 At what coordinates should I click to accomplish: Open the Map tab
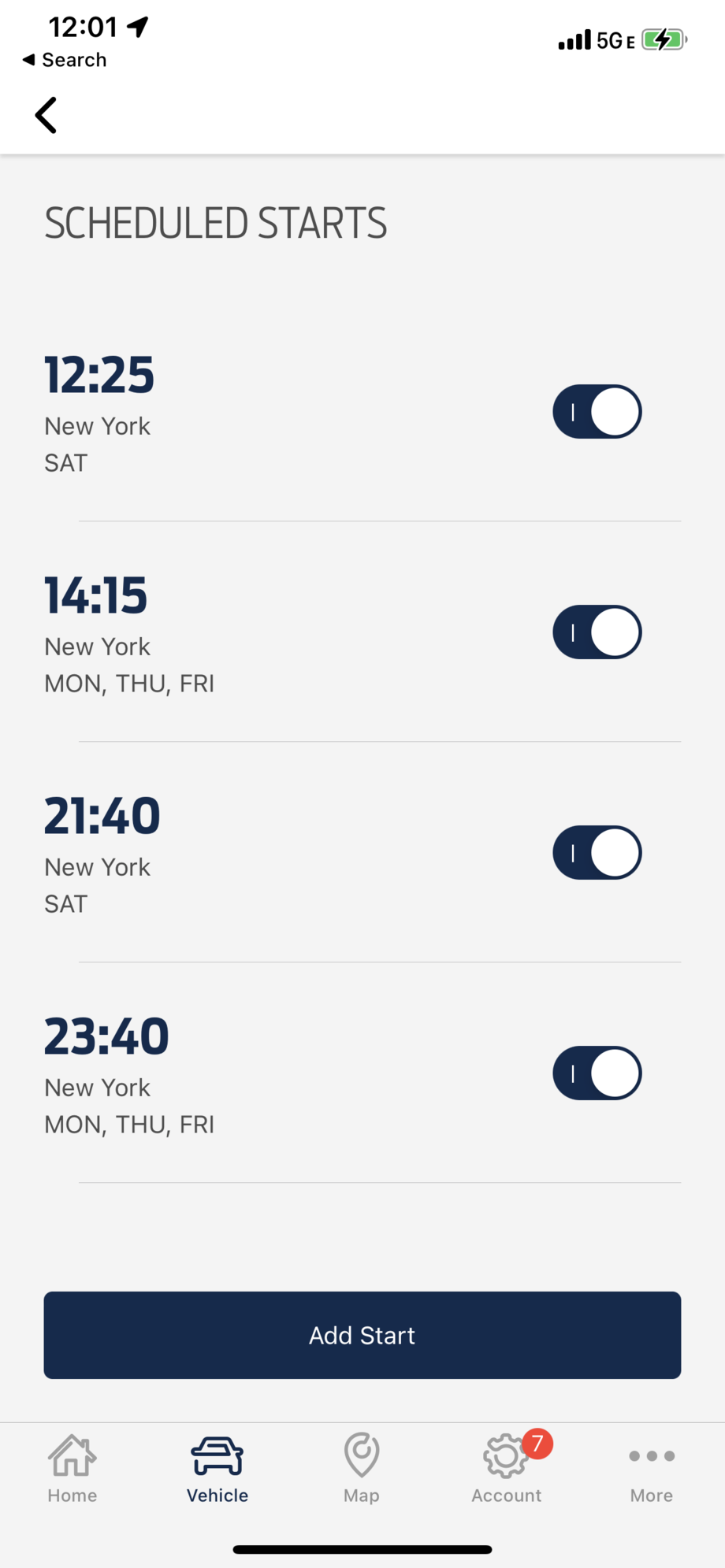(362, 1470)
